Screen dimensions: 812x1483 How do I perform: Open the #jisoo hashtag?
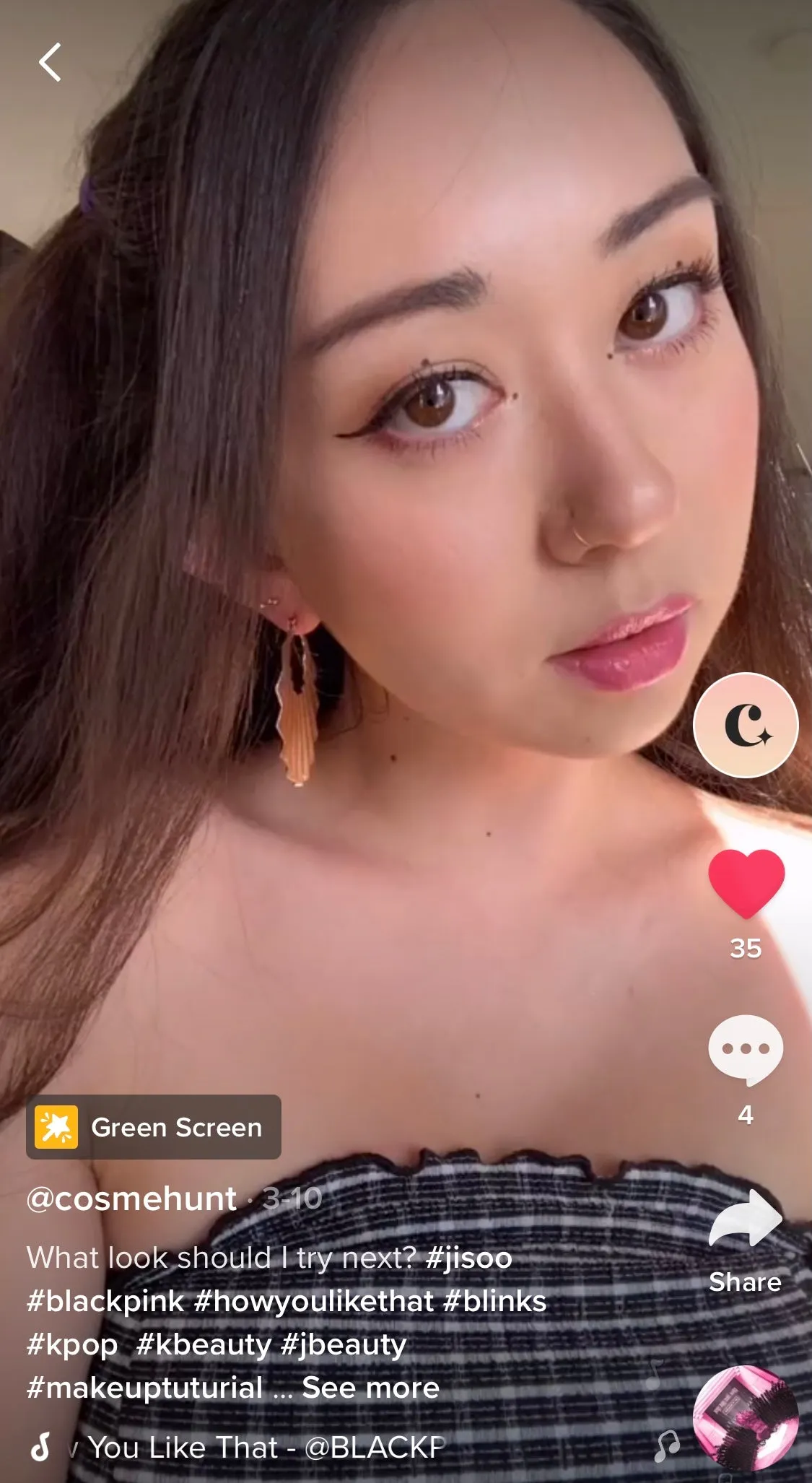(x=469, y=1258)
